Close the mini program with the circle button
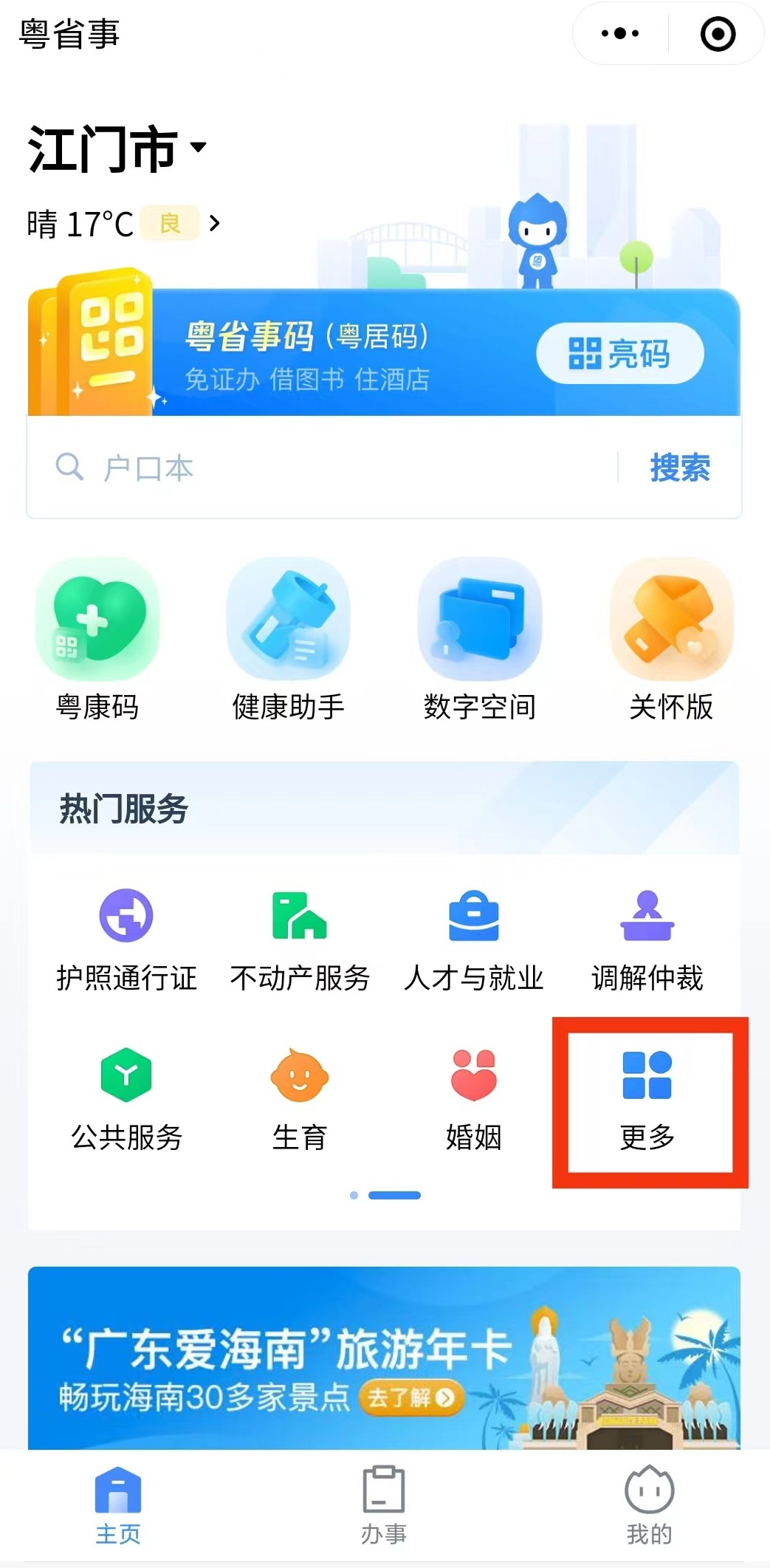 (x=718, y=34)
